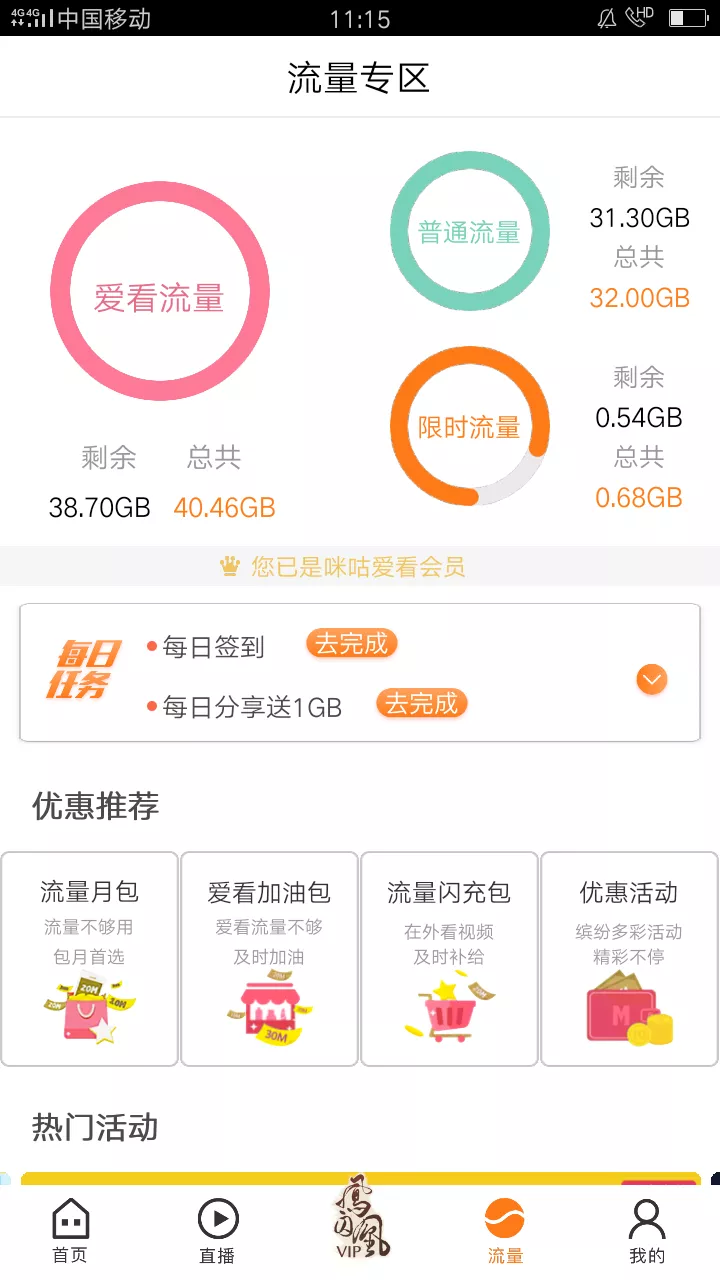
Task: Open 我的 profile person icon
Action: pos(648,1218)
